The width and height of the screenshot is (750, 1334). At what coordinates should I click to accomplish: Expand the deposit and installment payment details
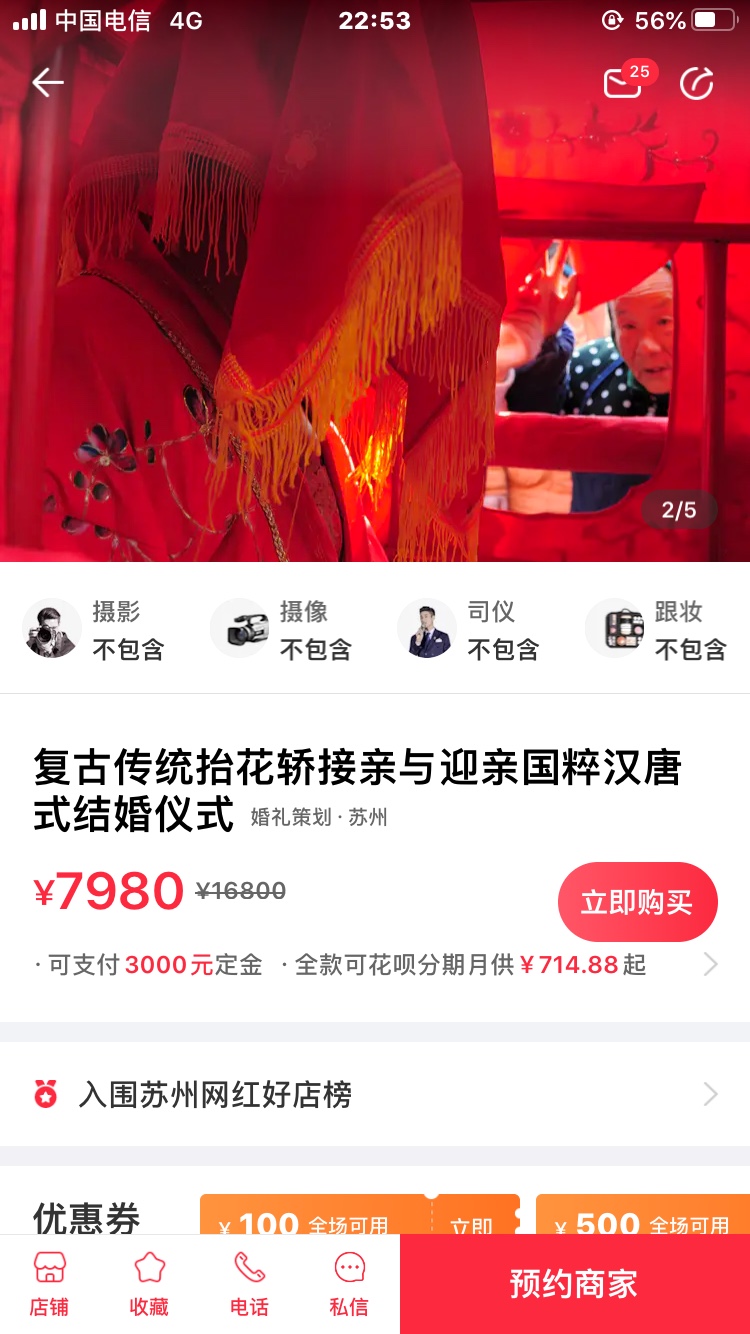(x=710, y=964)
